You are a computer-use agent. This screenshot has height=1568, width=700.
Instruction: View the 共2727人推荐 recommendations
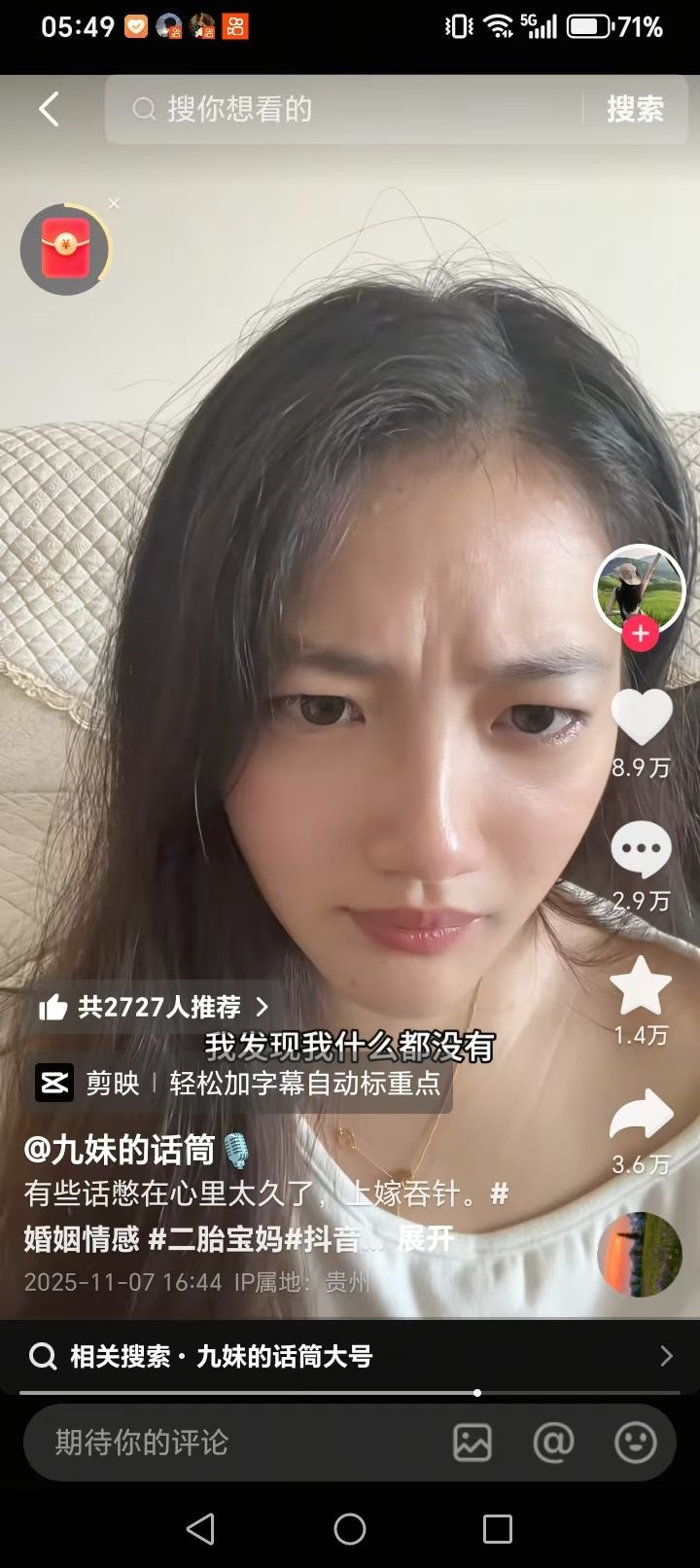pyautogui.click(x=154, y=1007)
